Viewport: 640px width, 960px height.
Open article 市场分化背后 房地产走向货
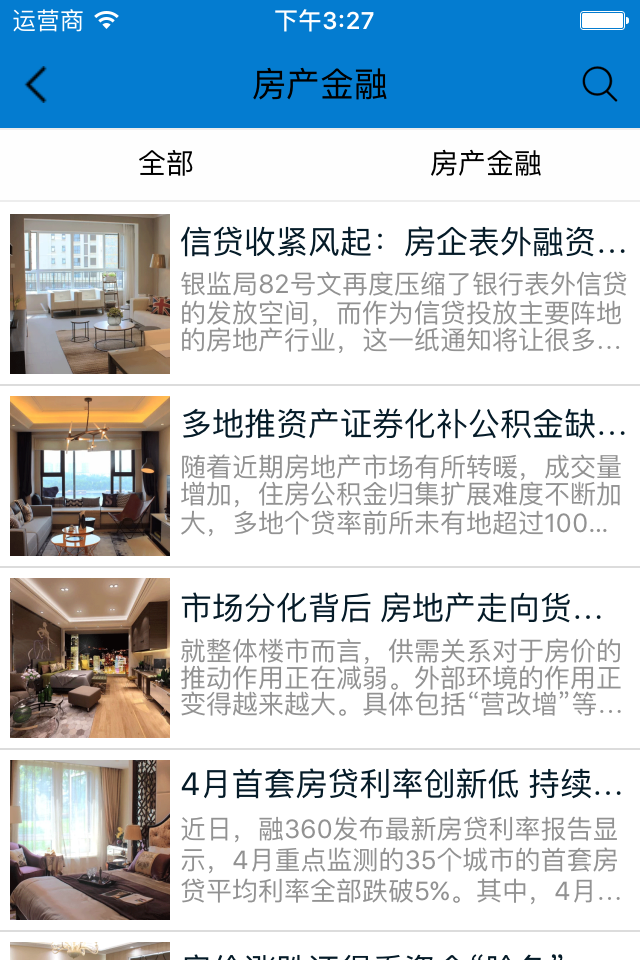point(392,607)
